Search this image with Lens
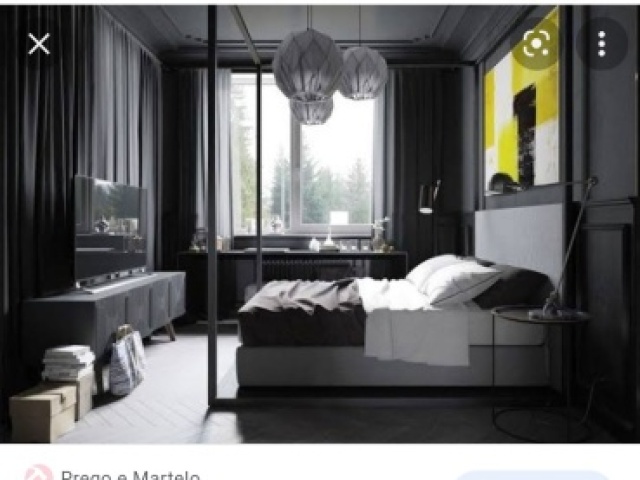This screenshot has width=640, height=480. [x=537, y=44]
